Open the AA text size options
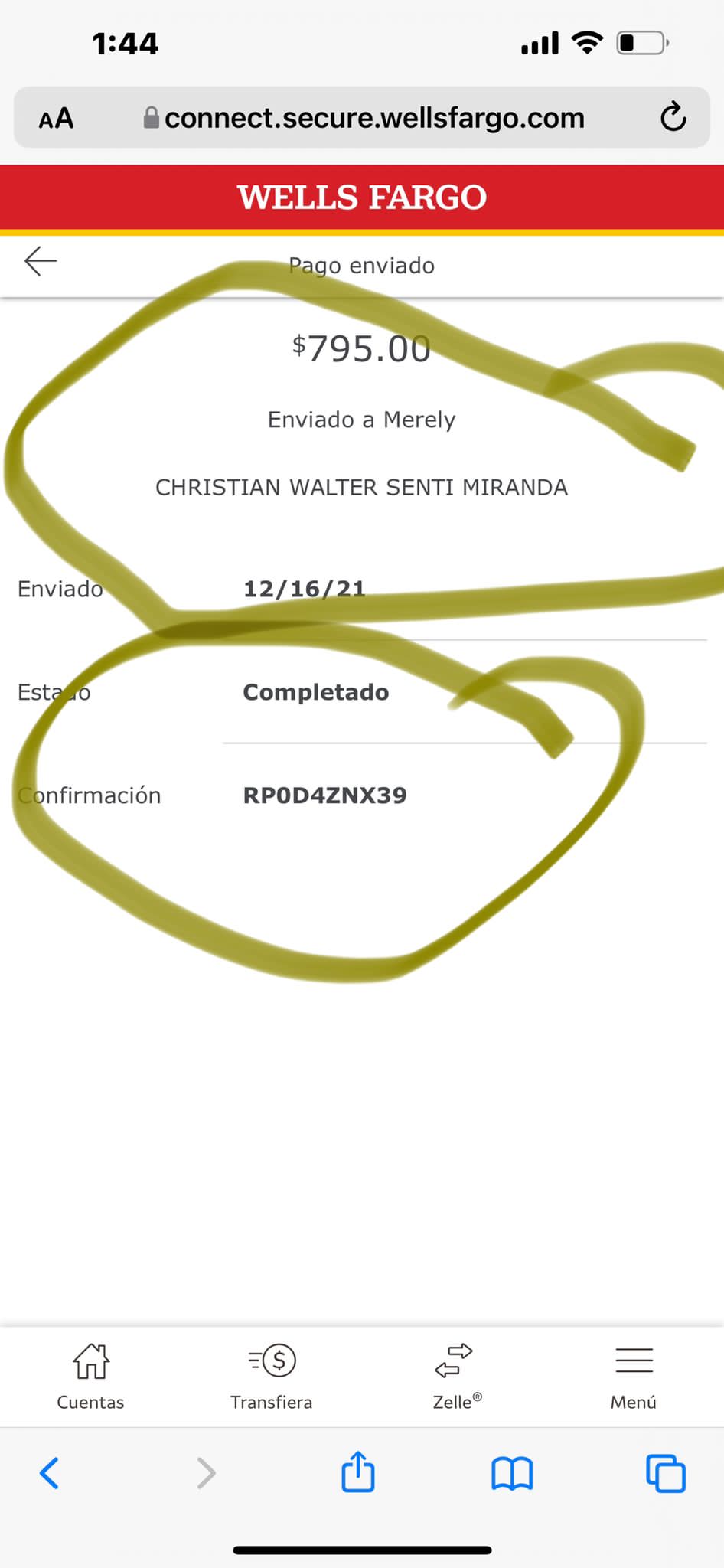Viewport: 724px width, 1568px height. coord(57,118)
